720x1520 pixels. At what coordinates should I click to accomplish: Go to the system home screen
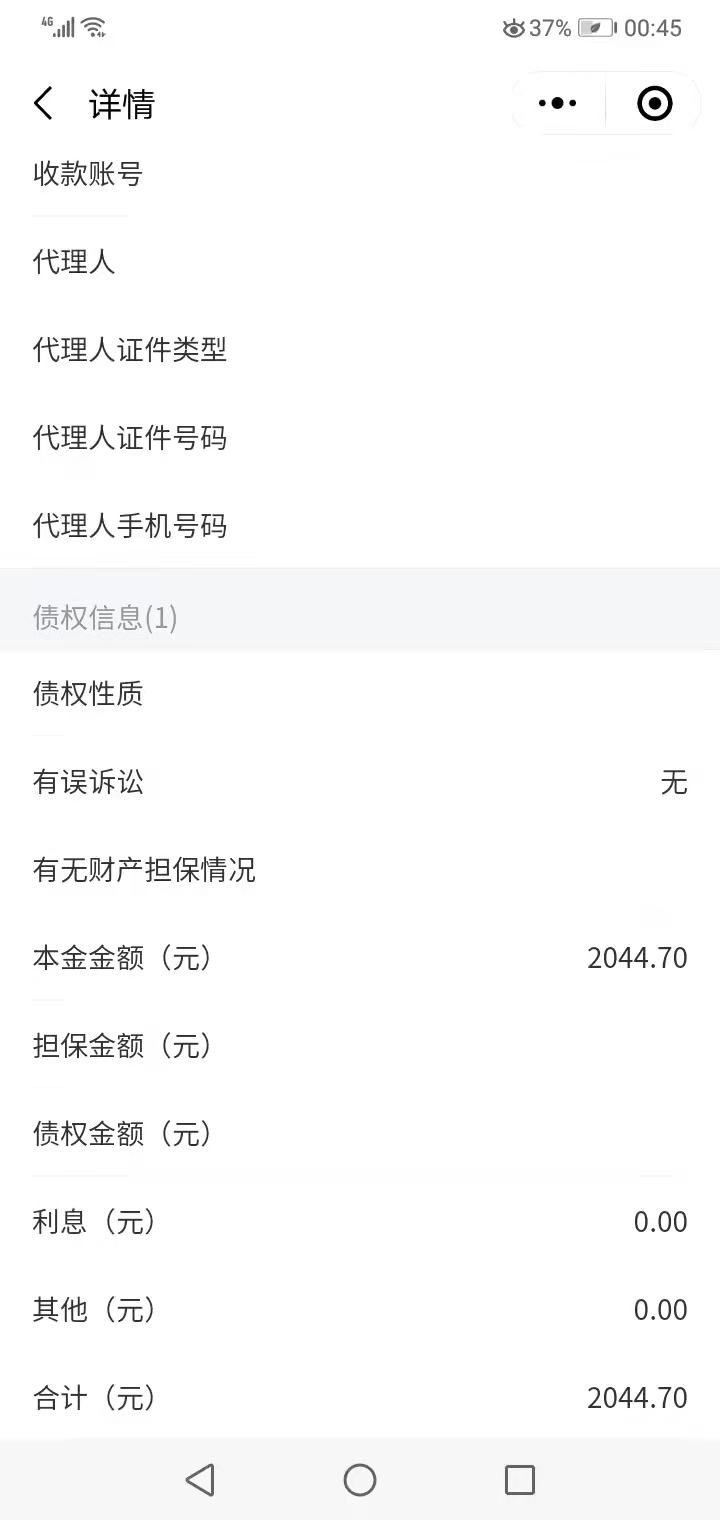(360, 1480)
